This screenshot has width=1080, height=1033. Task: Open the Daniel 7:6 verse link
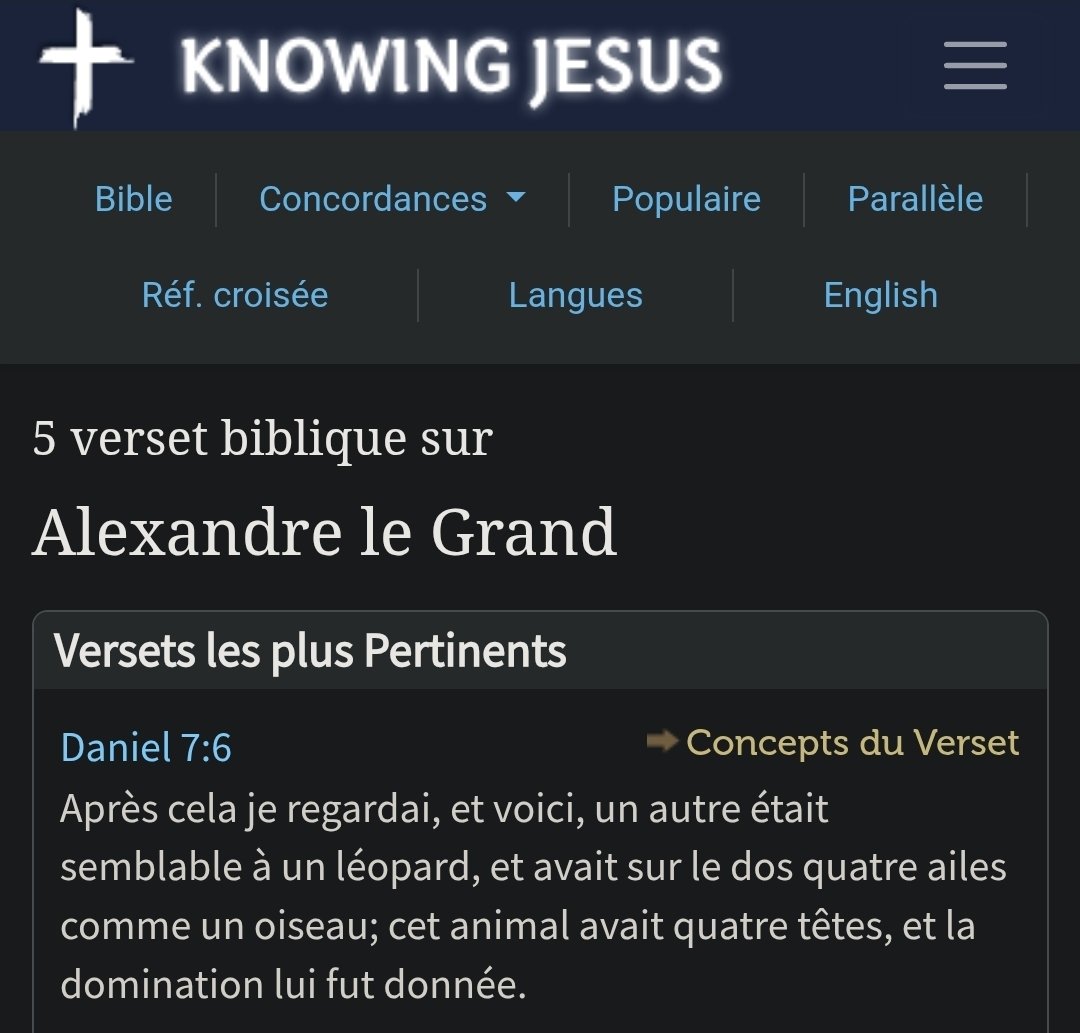coord(146,747)
